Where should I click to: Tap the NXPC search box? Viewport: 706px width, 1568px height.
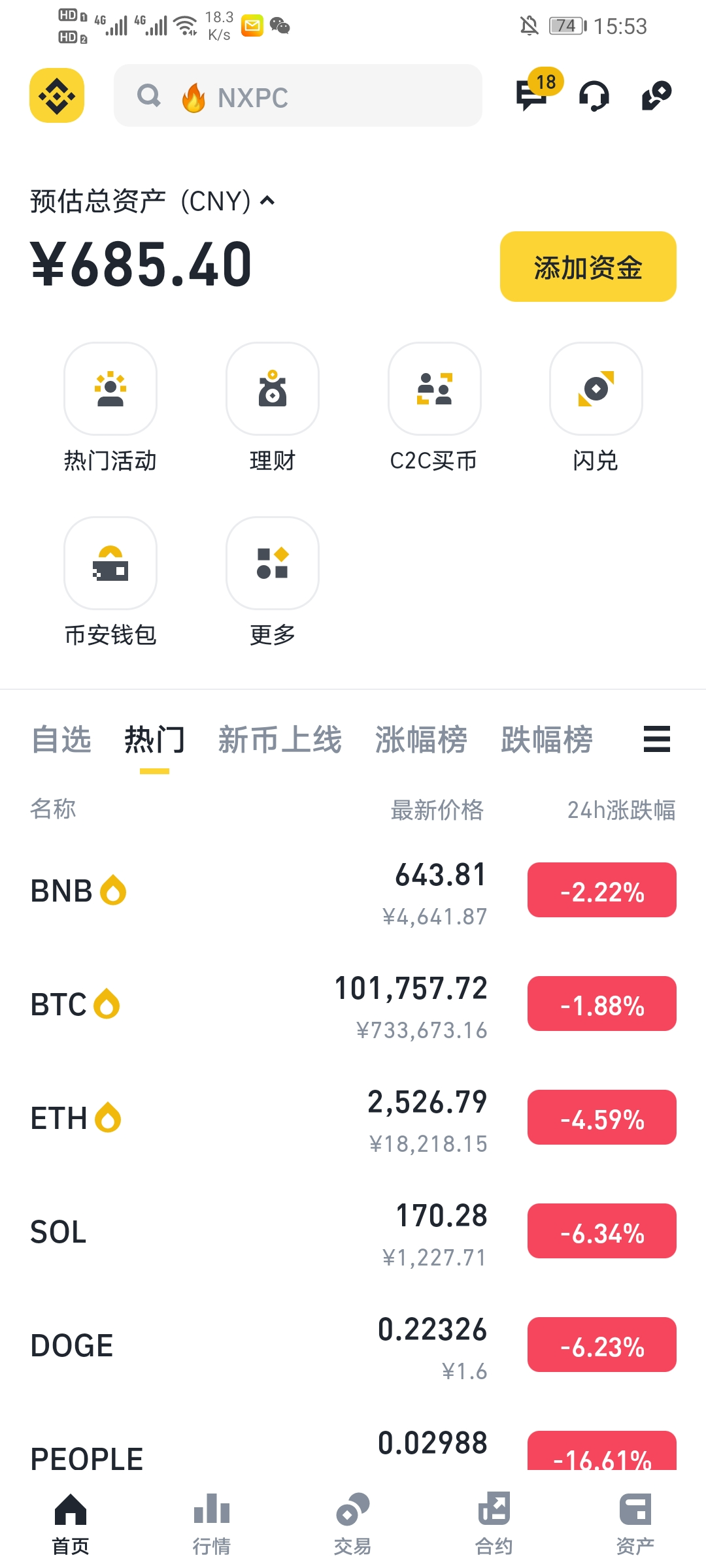click(x=297, y=96)
